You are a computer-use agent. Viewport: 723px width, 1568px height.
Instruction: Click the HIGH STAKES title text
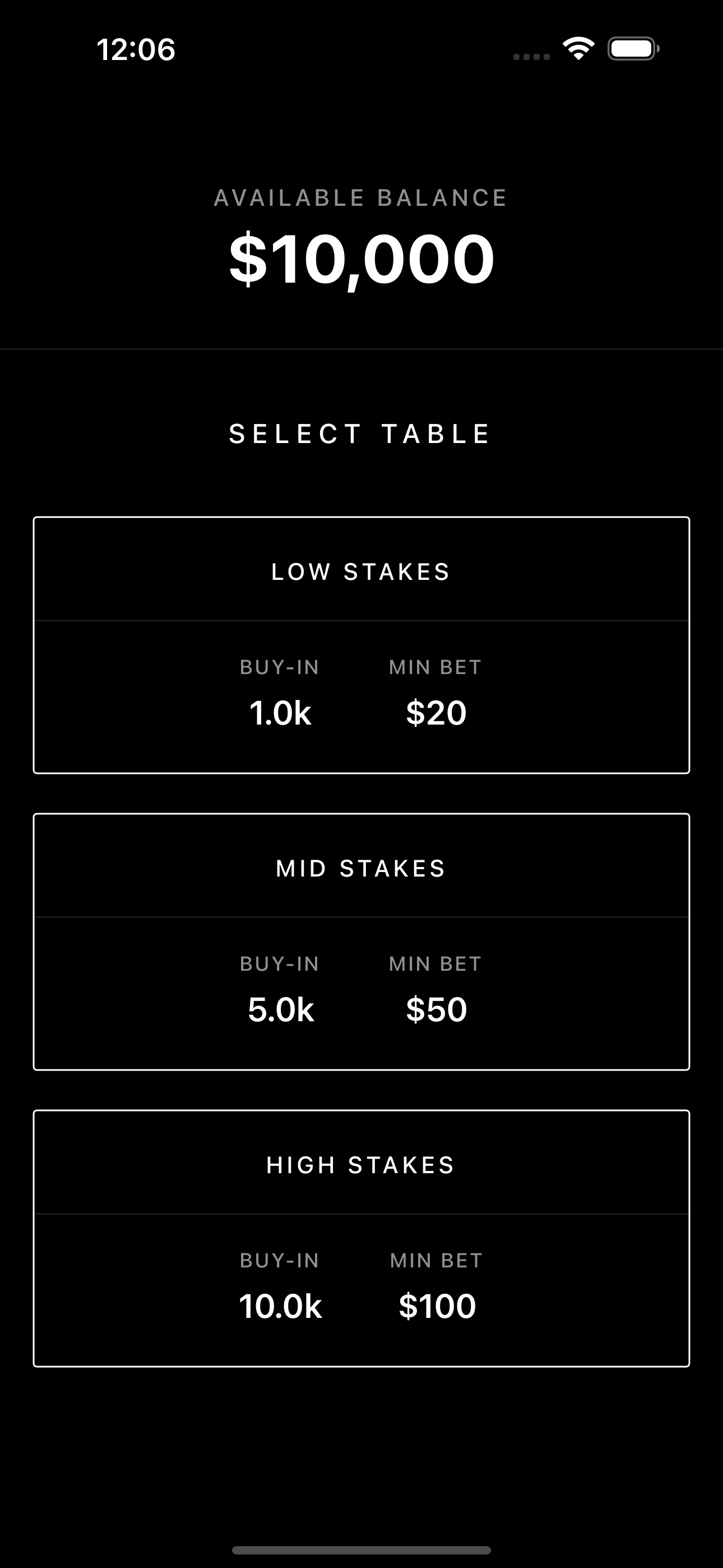pos(360,1164)
